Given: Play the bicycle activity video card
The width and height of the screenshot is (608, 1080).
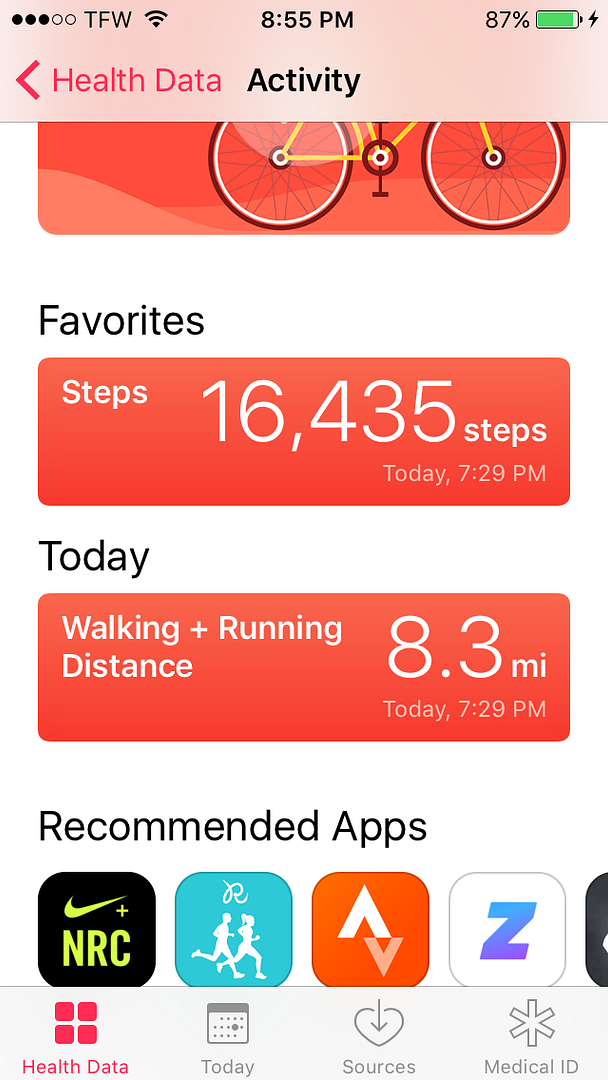Looking at the screenshot, I should point(304,178).
